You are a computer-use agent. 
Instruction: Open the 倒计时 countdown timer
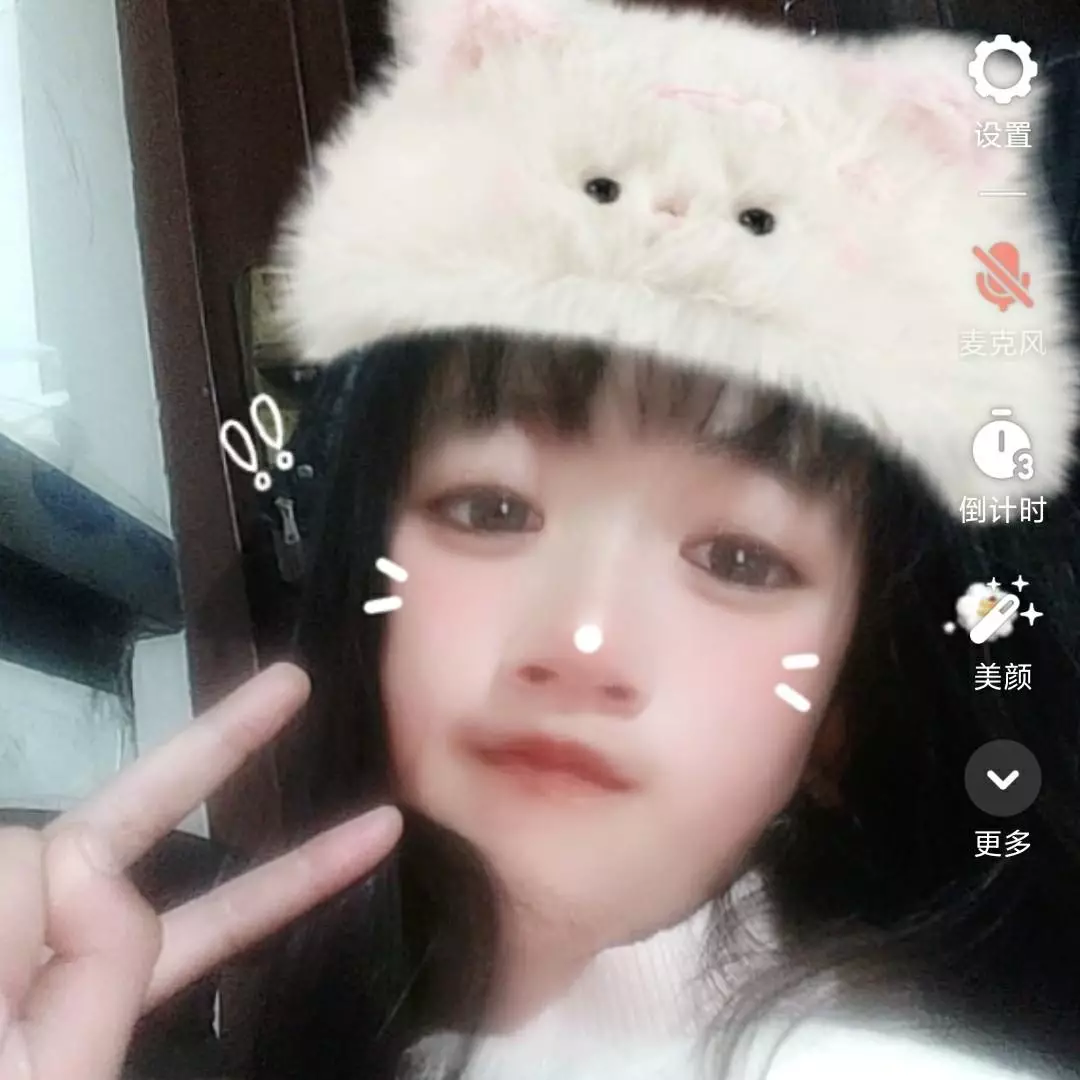(1002, 445)
